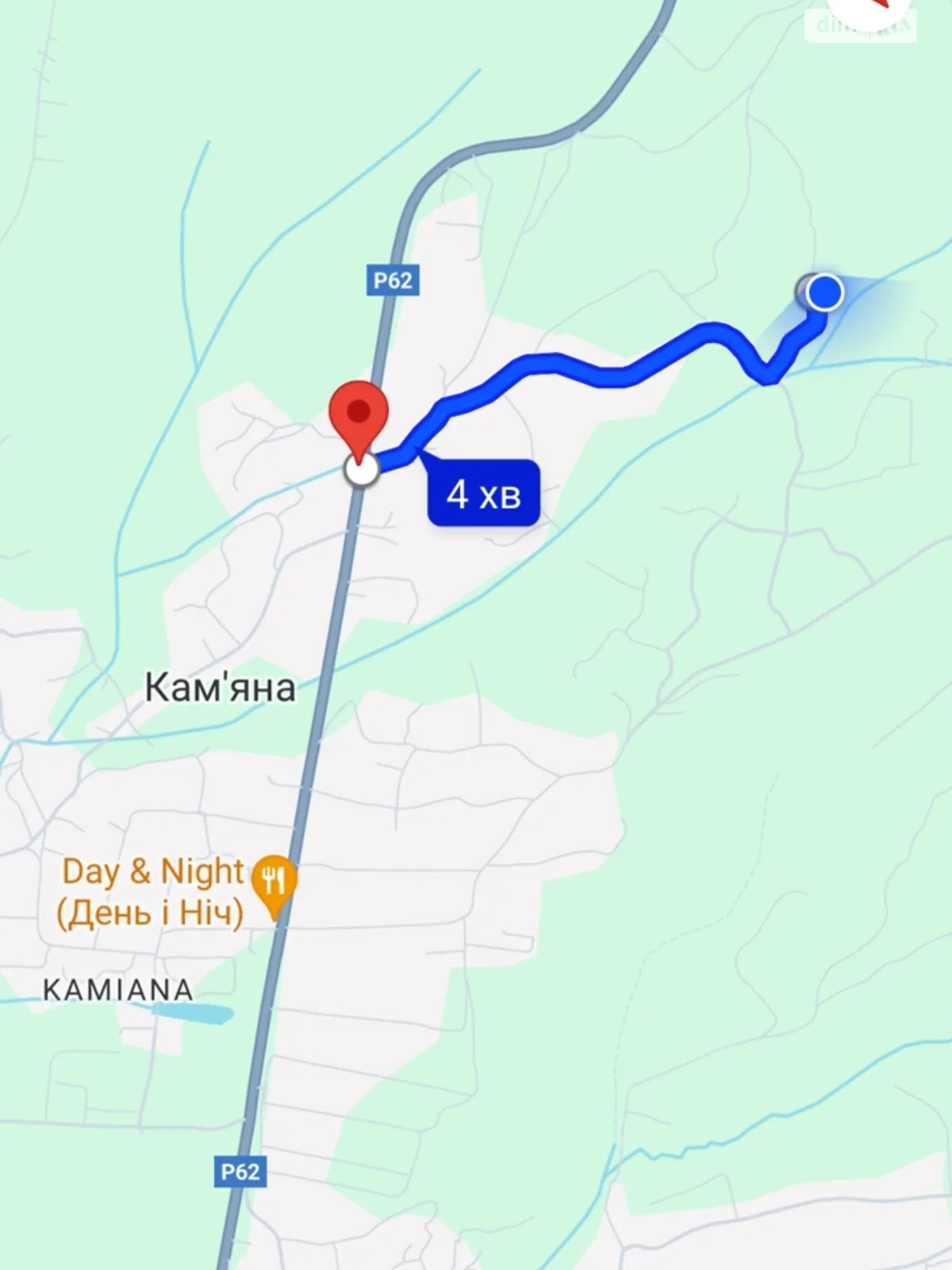This screenshot has width=952, height=1270.
Task: Select the 4 хв route label
Action: (484, 494)
